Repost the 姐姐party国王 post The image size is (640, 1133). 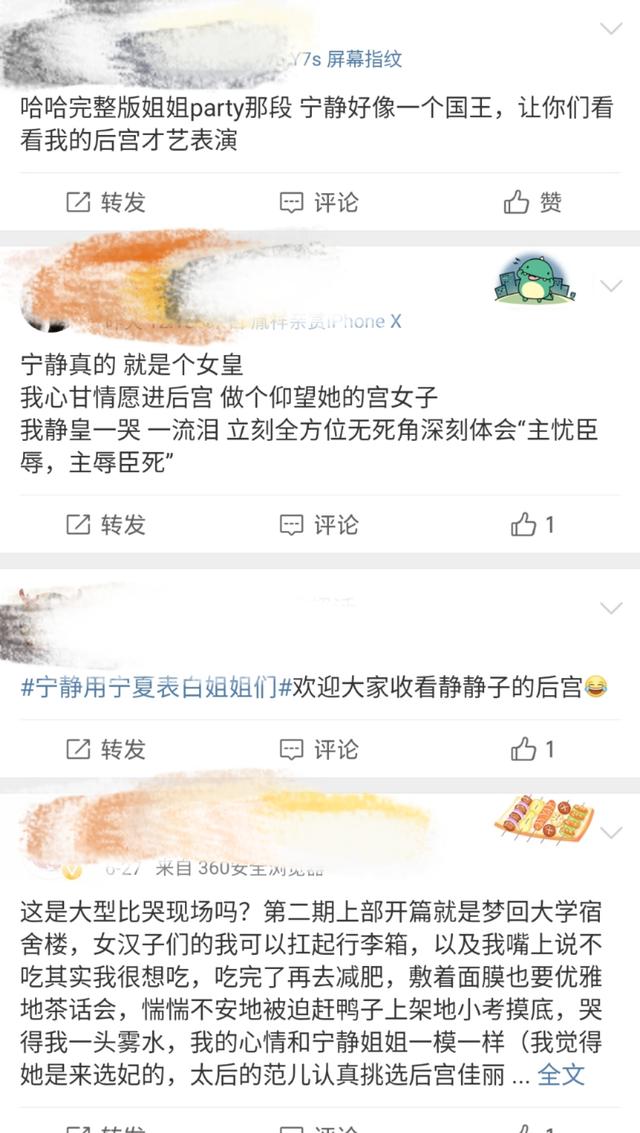106,203
